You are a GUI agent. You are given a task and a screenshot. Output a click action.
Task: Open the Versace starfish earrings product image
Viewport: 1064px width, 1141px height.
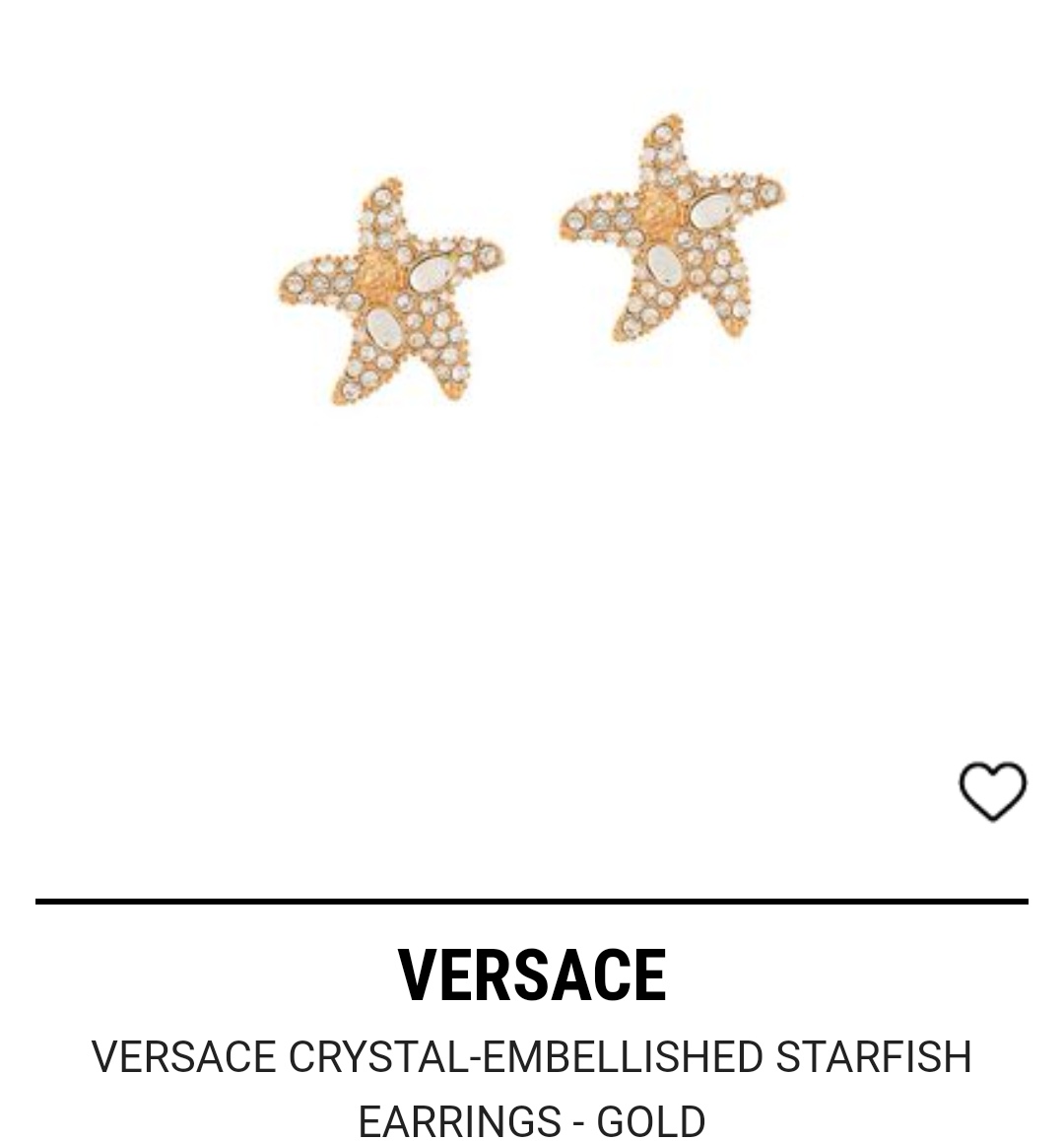coord(532,261)
